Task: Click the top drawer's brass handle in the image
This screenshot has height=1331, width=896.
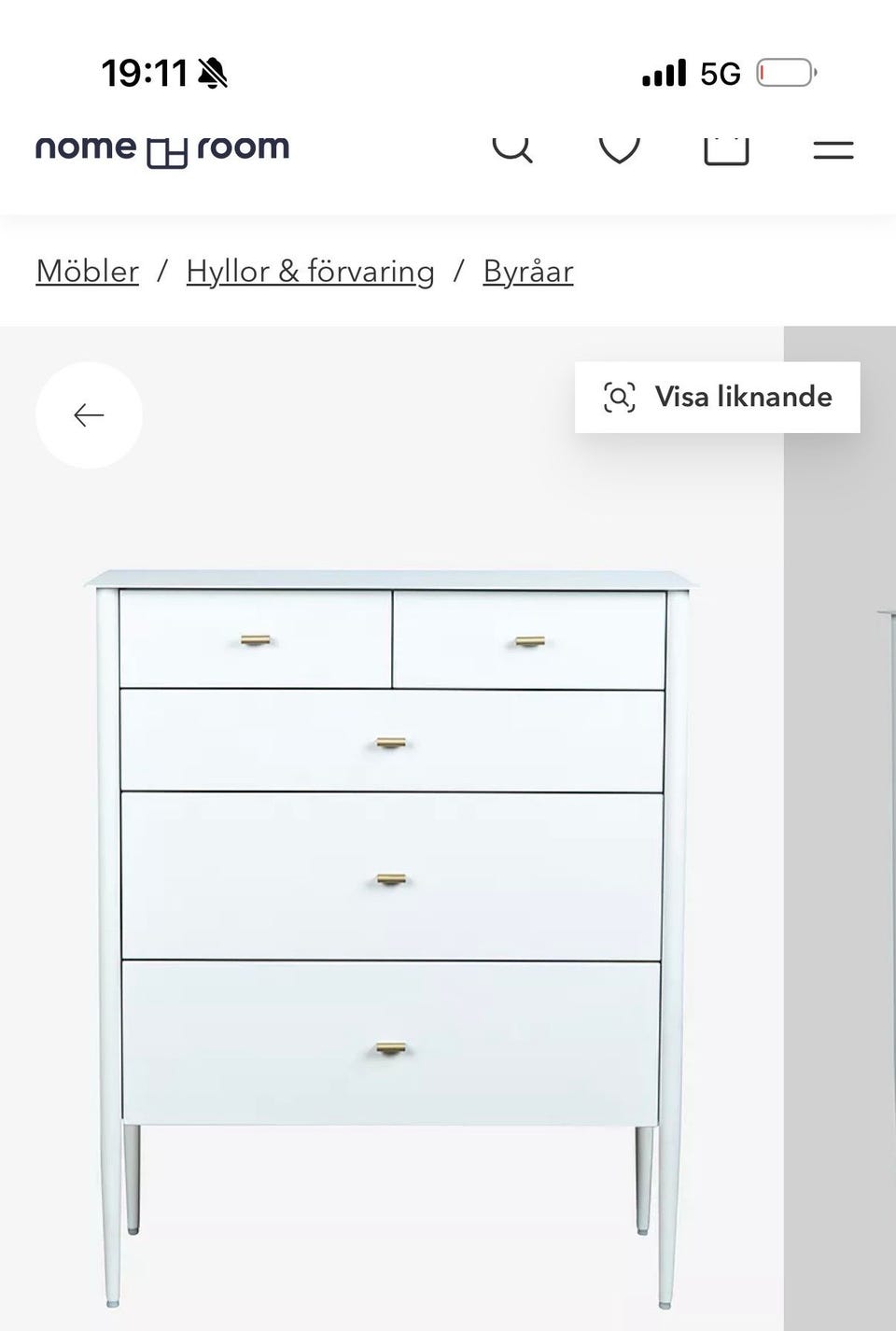Action: [252, 640]
